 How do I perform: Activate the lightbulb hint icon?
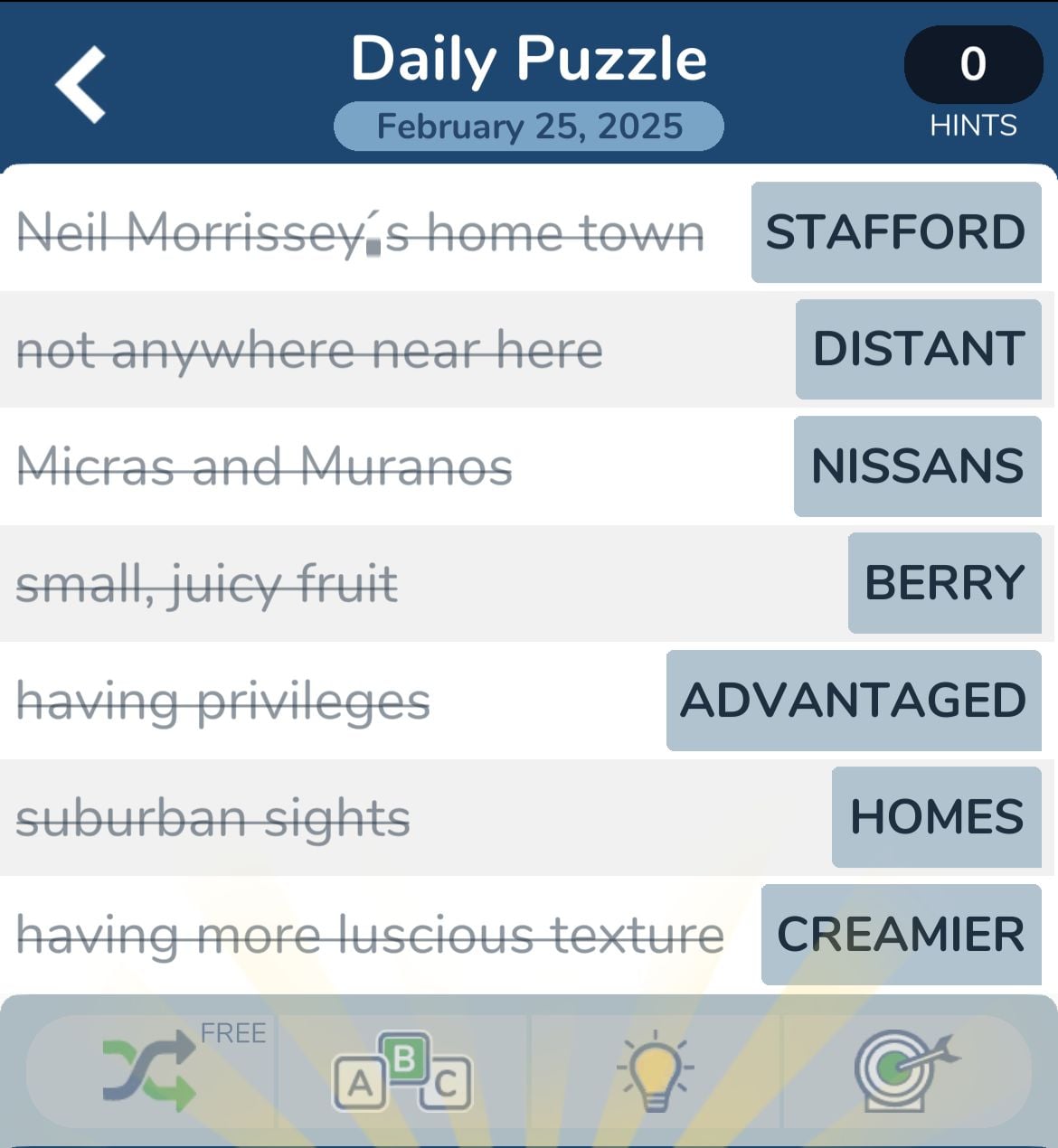point(656,1071)
